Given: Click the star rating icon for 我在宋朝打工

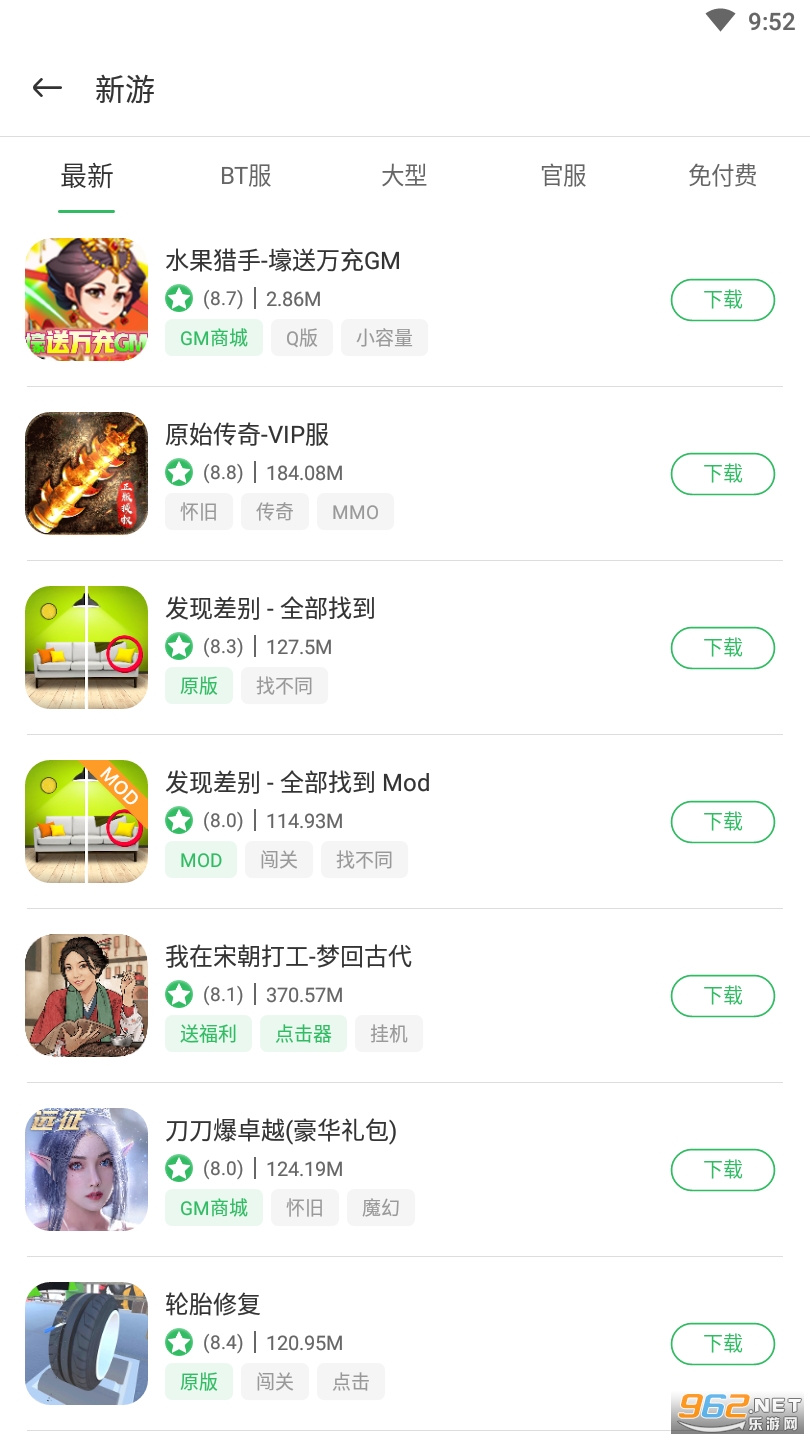Looking at the screenshot, I should (179, 995).
